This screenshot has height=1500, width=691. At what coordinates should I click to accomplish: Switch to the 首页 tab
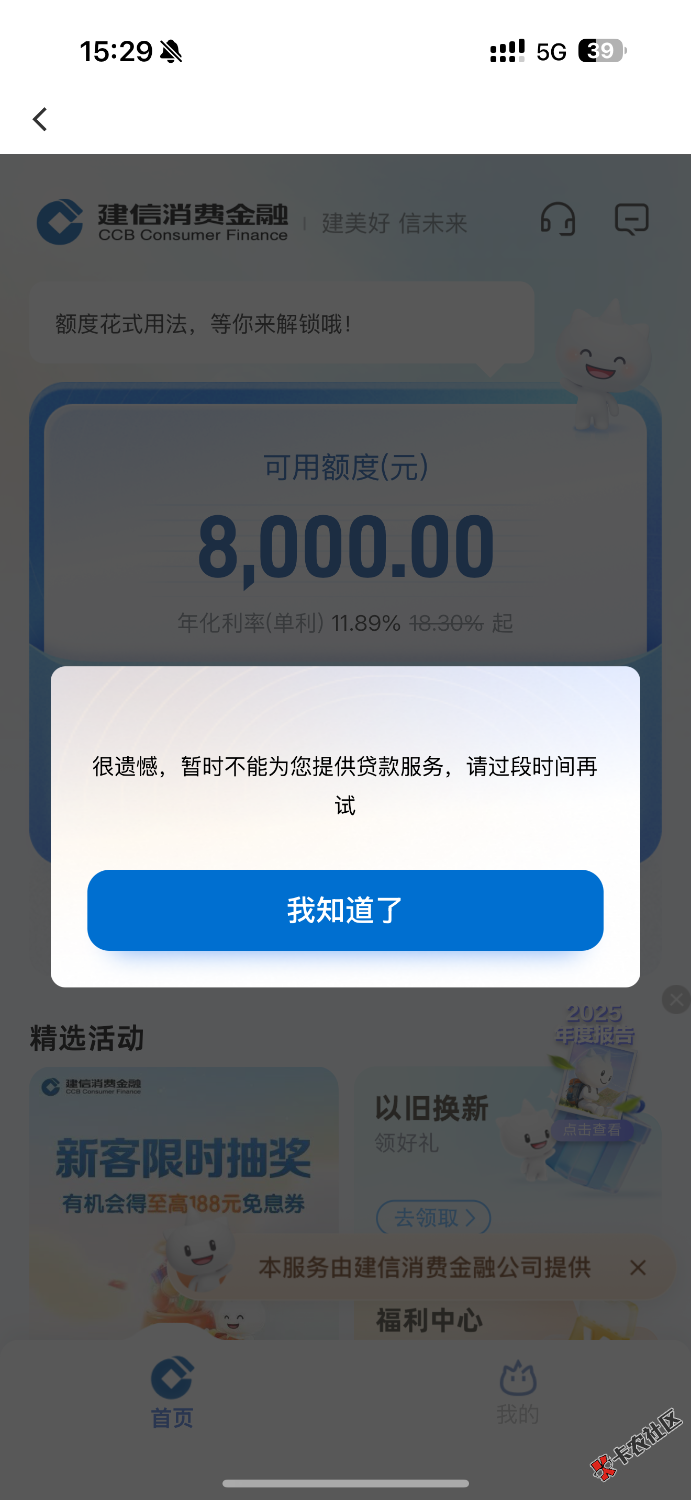point(172,1393)
